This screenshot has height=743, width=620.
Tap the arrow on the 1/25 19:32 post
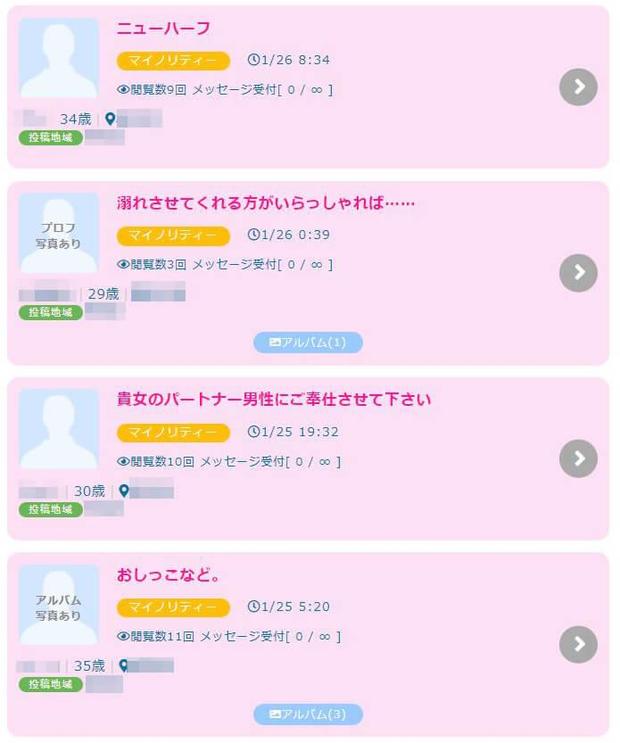578,459
